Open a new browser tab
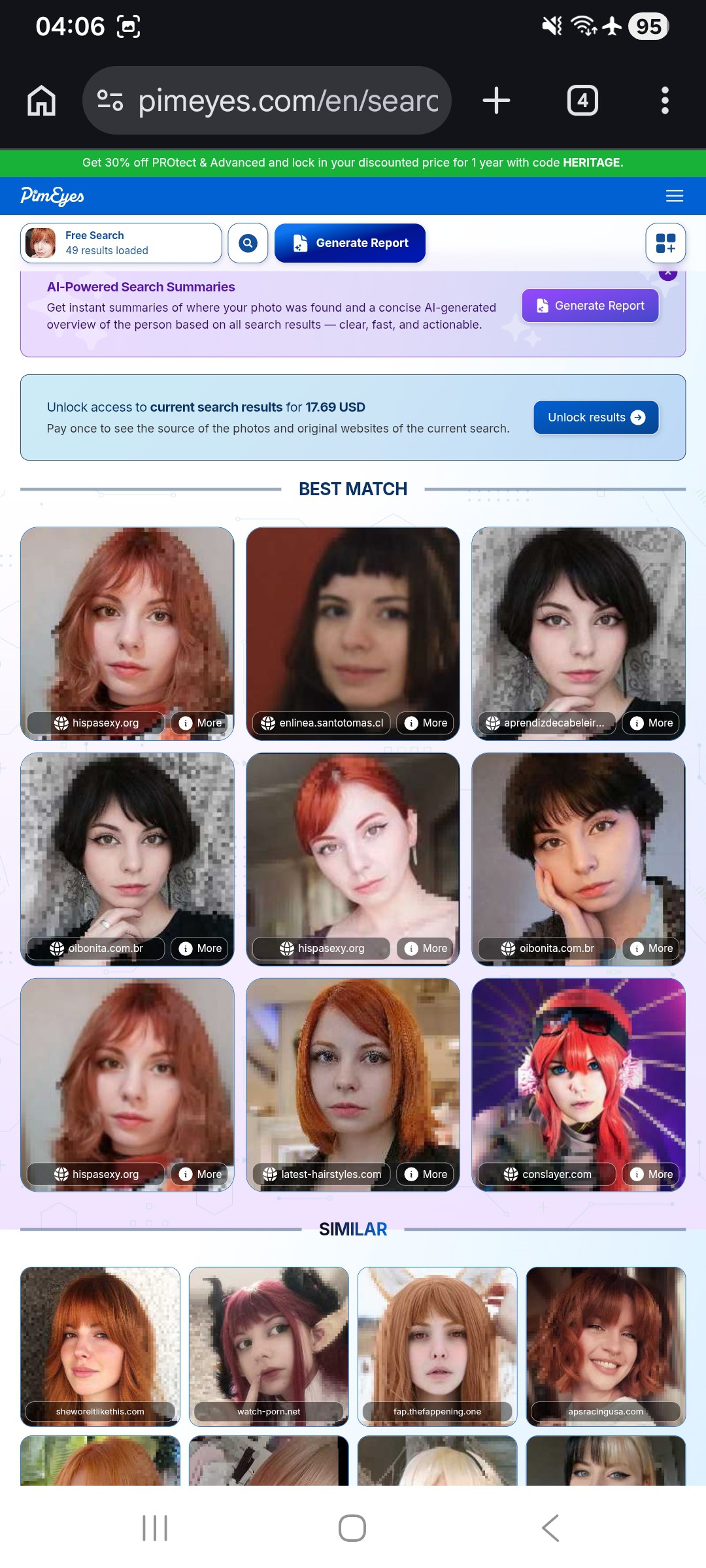Viewport: 706px width, 1568px height. [x=496, y=101]
